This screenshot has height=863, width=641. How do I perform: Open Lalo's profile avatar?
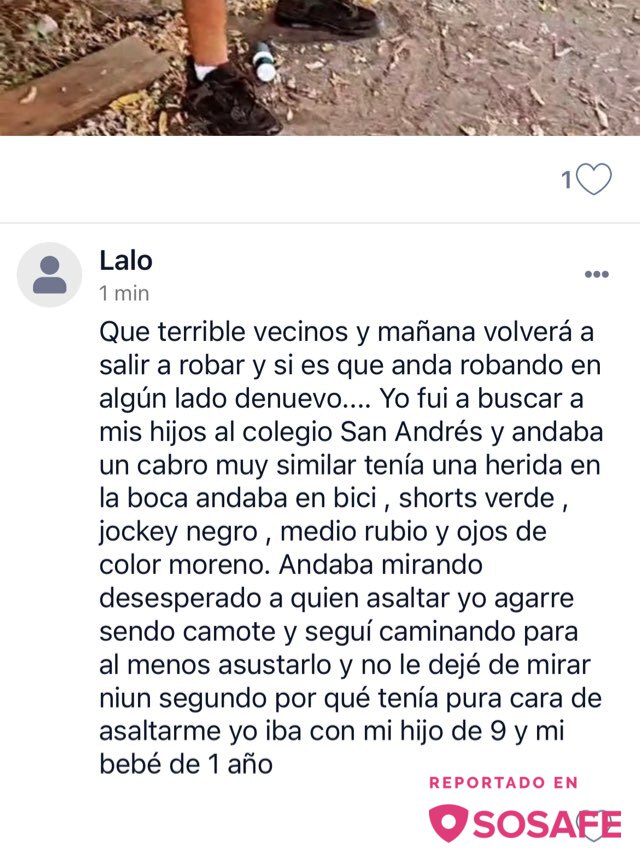[x=49, y=275]
